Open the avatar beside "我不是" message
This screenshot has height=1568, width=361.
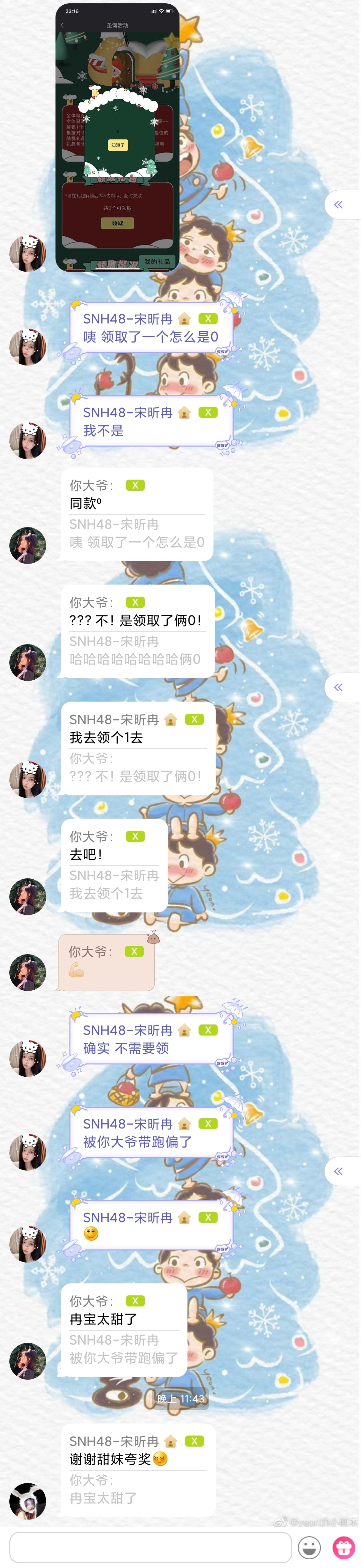(x=28, y=440)
